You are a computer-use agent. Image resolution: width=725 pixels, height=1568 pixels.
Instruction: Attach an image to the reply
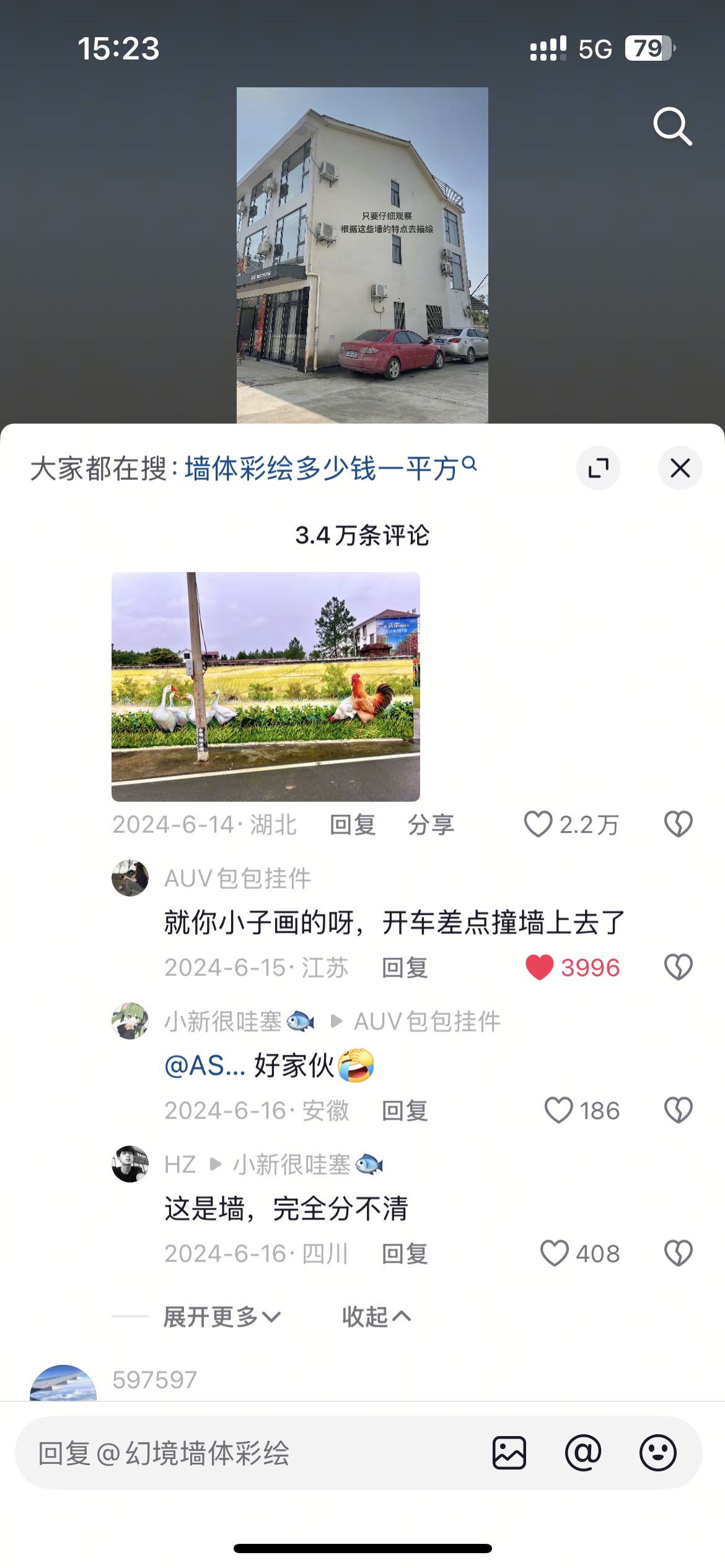(x=509, y=1453)
